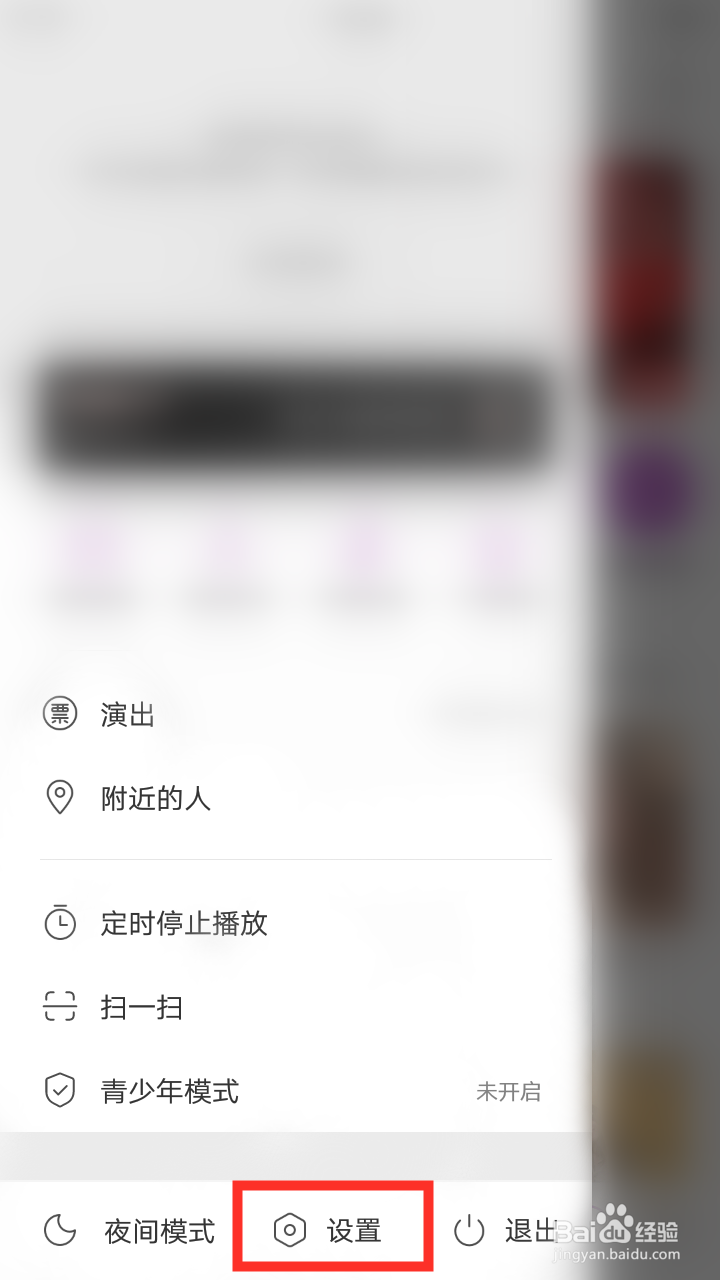This screenshot has height=1280, width=720.
Task: Tap 未开启 next to teen mode
Action: pos(507,1091)
